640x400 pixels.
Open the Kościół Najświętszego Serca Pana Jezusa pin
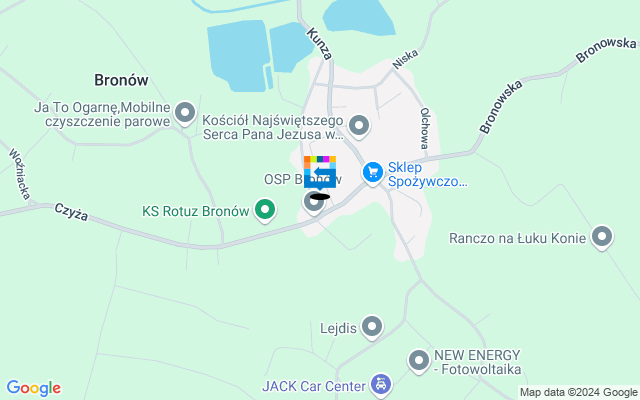pos(360,125)
